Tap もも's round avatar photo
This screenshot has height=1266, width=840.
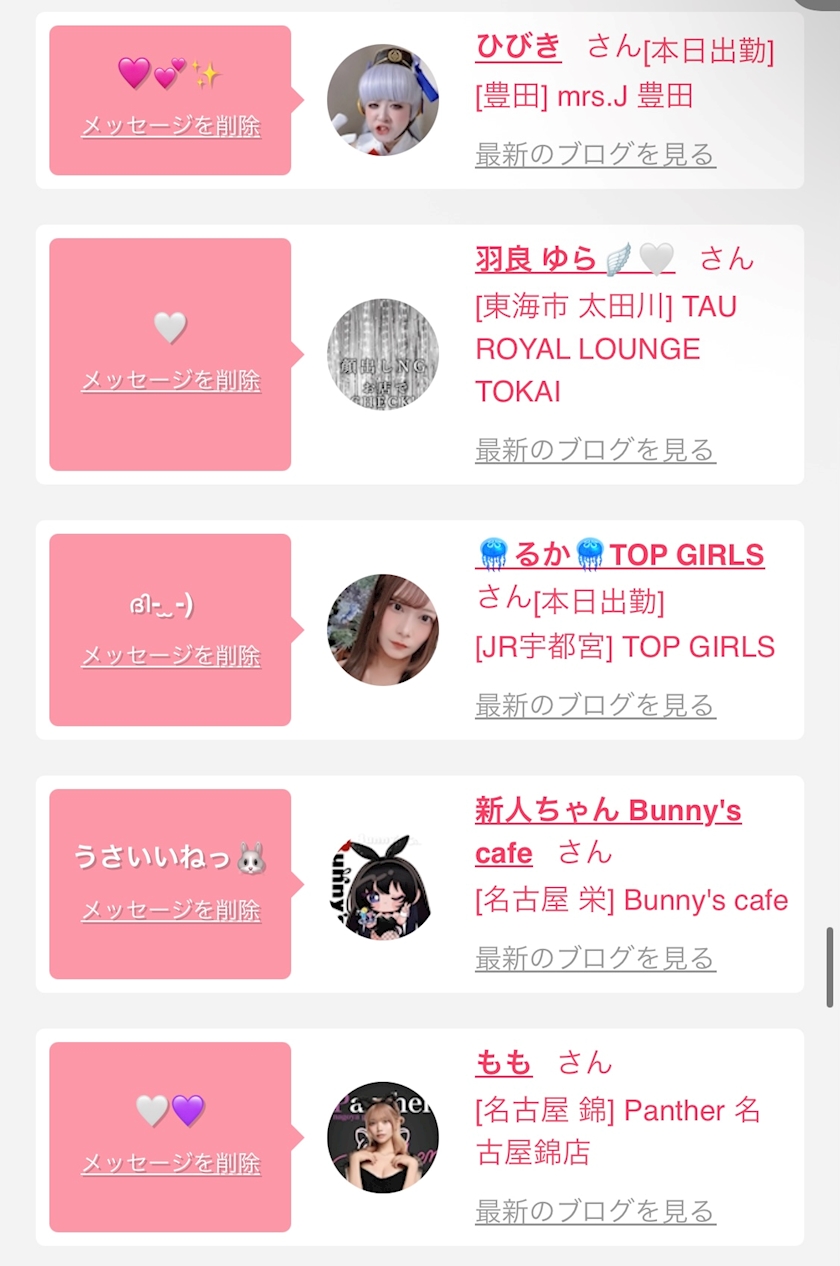coord(383,1137)
